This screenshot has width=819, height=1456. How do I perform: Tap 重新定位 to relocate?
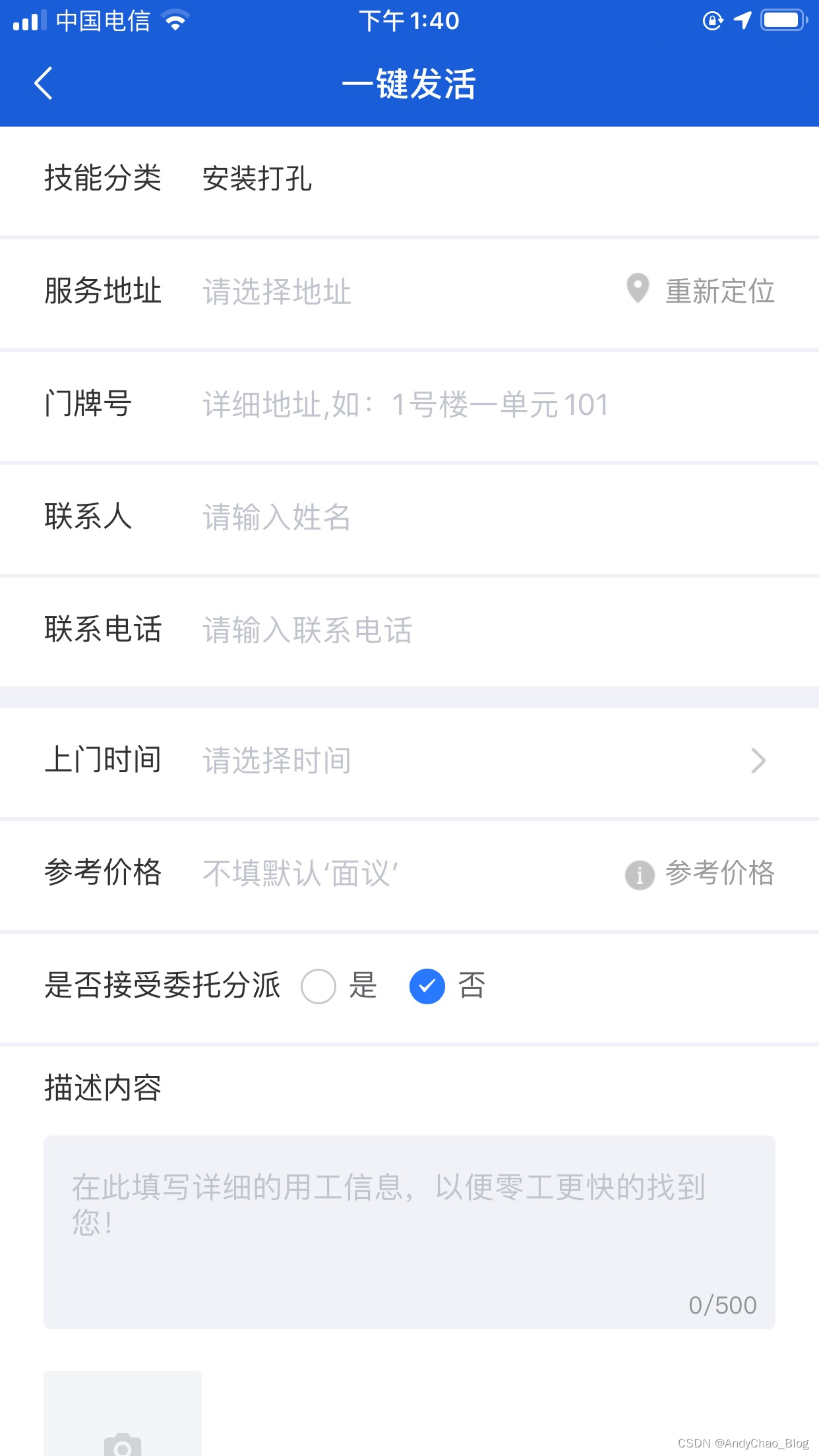pos(700,291)
